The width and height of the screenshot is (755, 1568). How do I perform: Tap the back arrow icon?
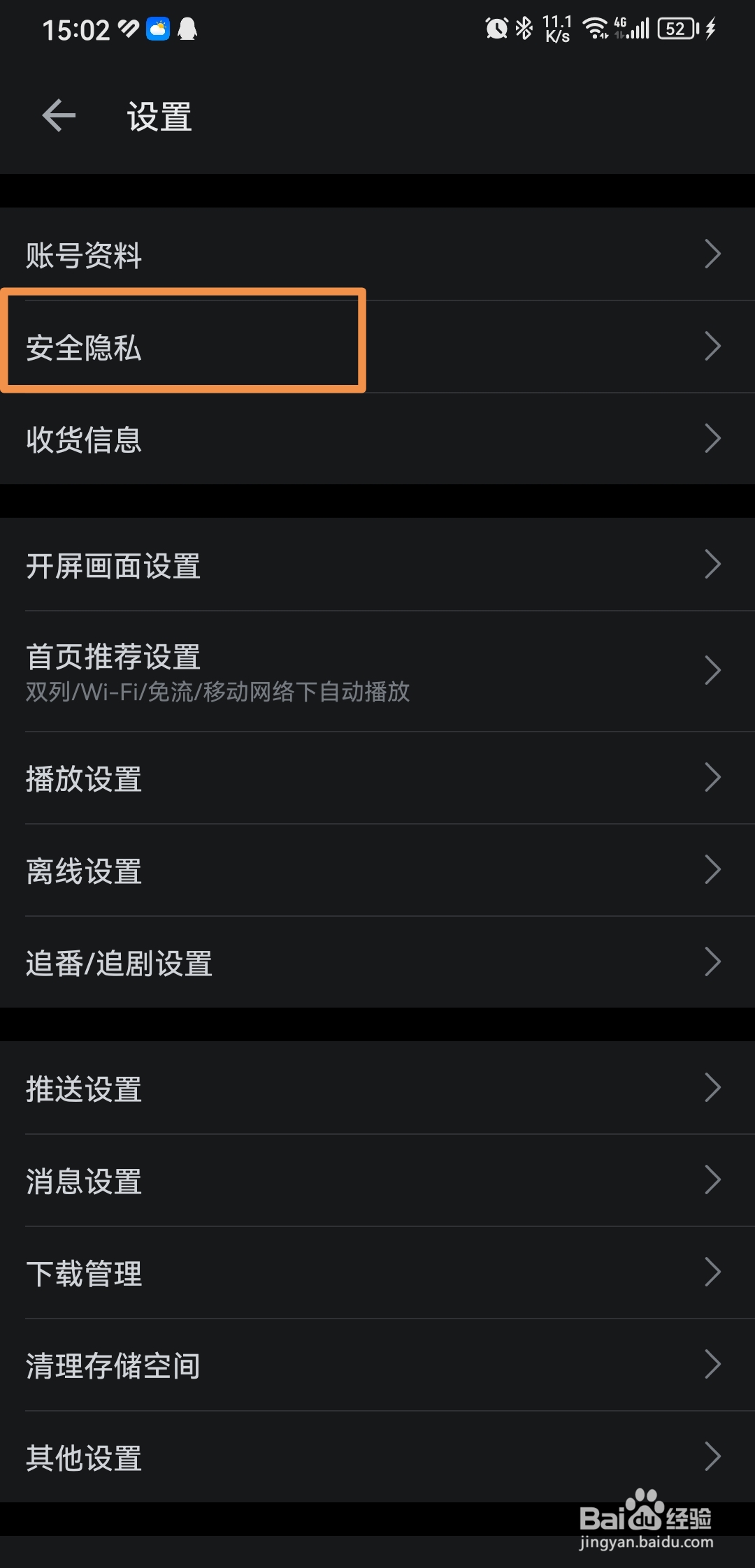click(x=57, y=115)
